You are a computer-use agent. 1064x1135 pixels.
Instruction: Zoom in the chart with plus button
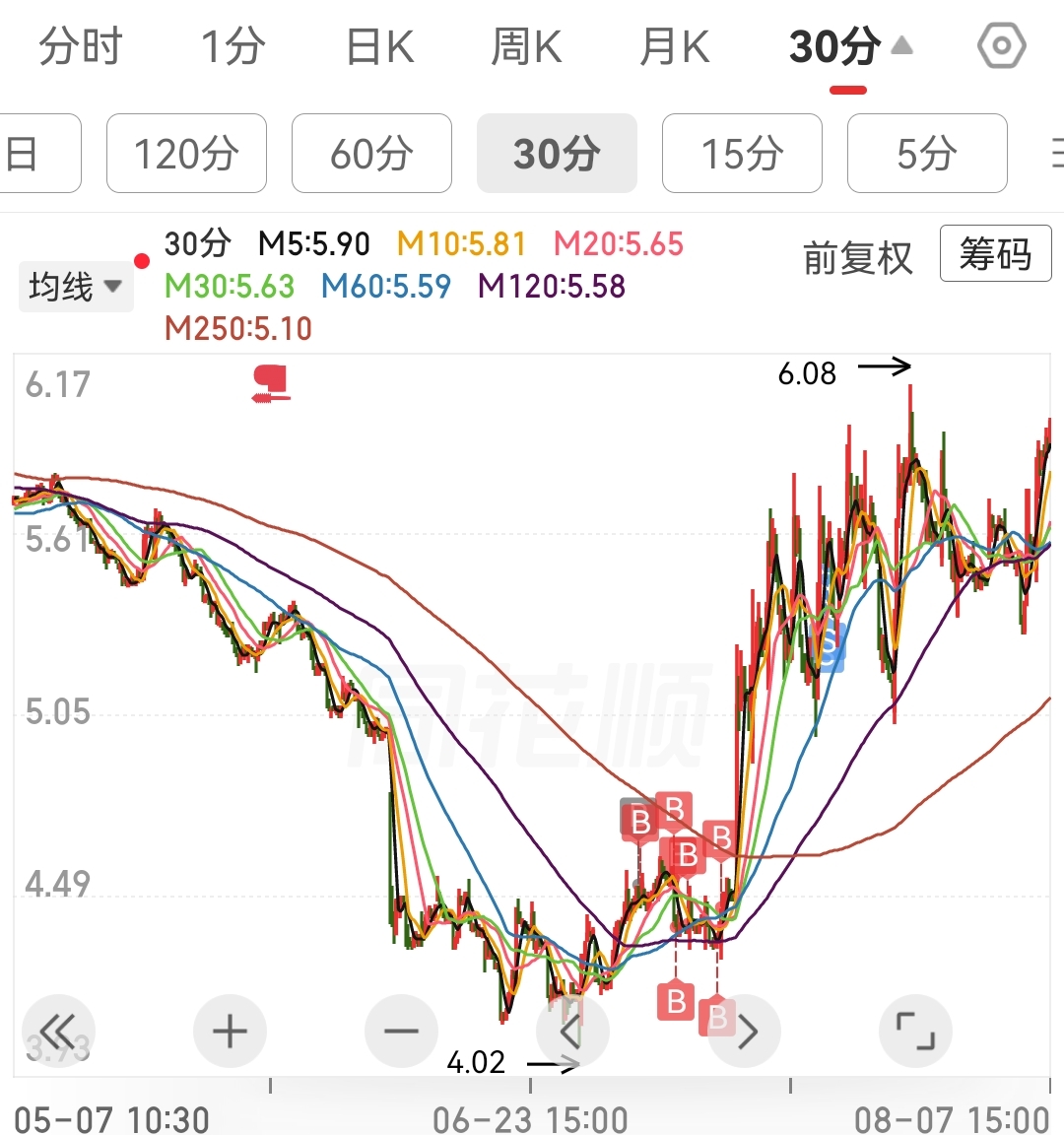[x=231, y=1031]
